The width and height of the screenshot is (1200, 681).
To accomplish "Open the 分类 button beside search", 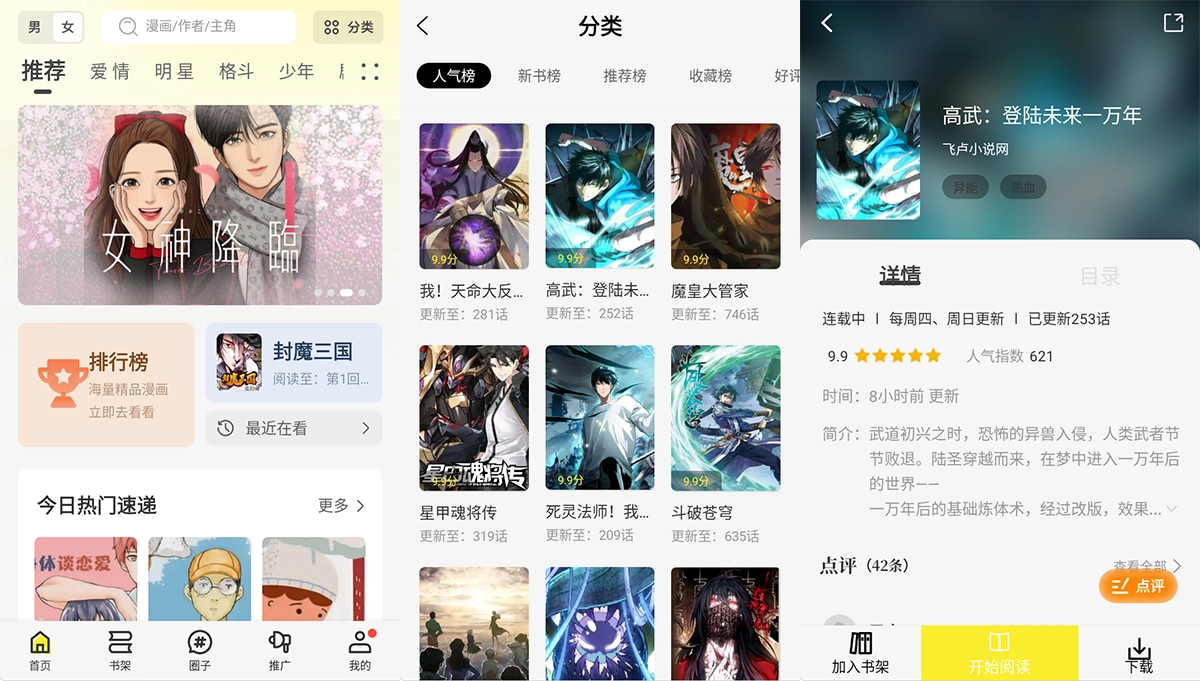I will [348, 27].
